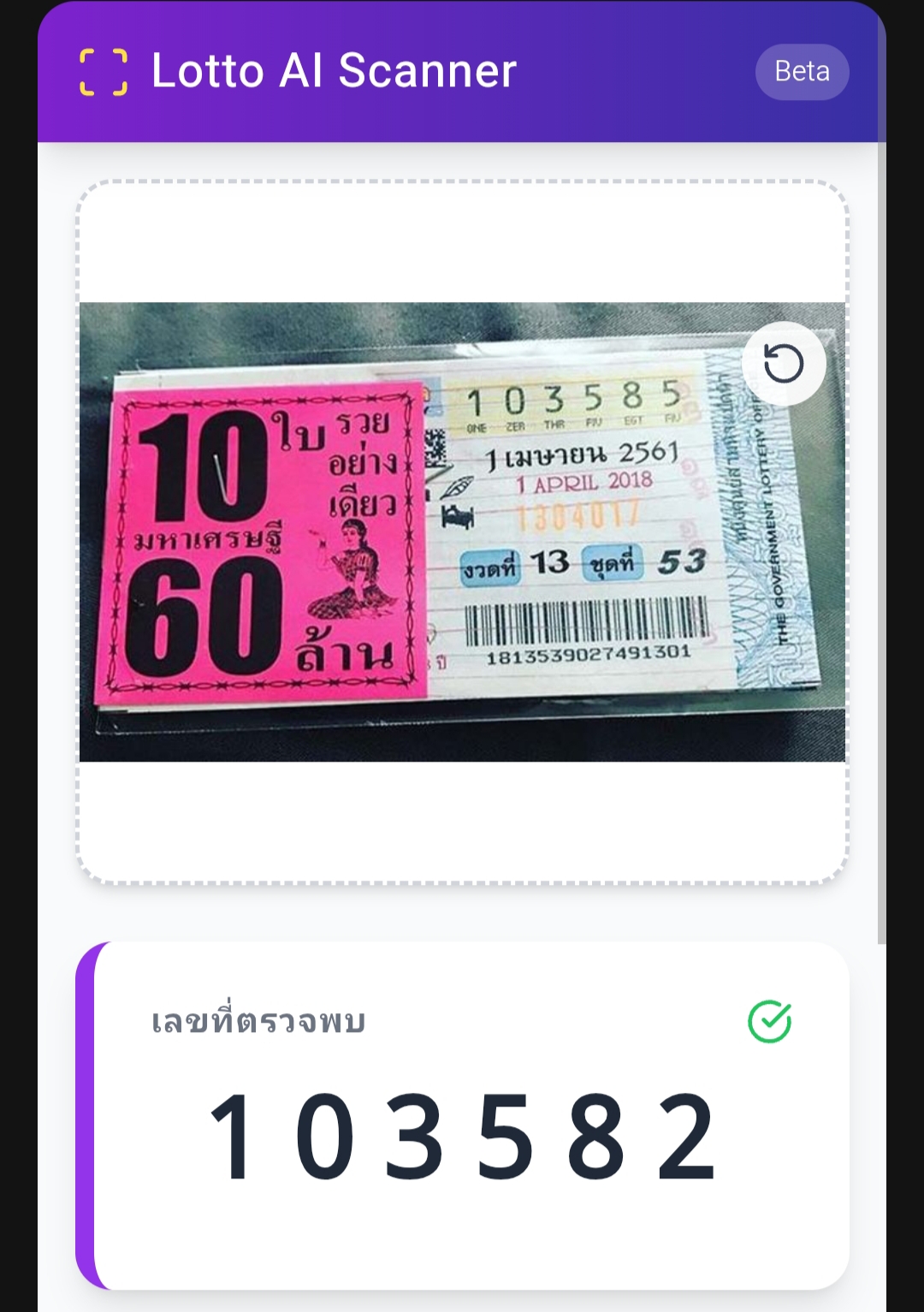
Task: Click the dashed upload area around the ticket
Action: click(462, 240)
